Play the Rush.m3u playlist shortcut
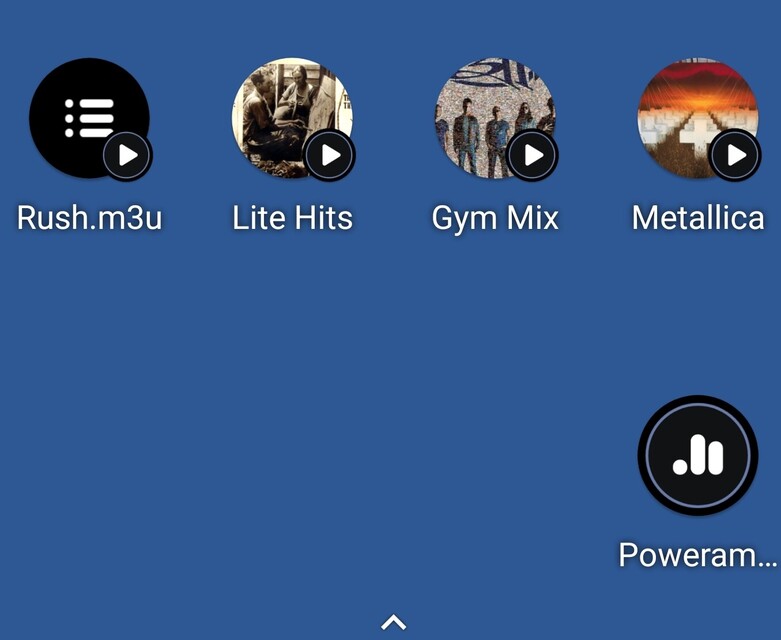Screen dimensions: 781x640 (89, 119)
